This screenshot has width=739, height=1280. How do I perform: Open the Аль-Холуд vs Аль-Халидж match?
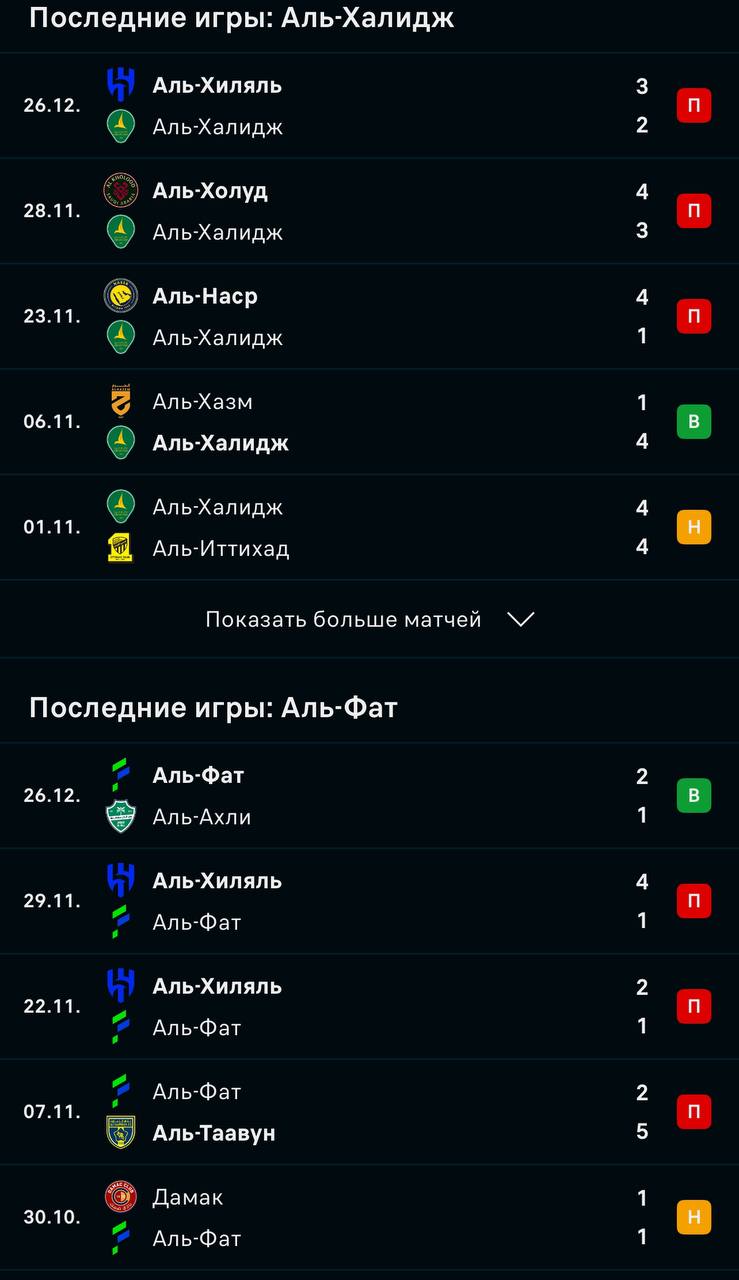click(x=369, y=211)
